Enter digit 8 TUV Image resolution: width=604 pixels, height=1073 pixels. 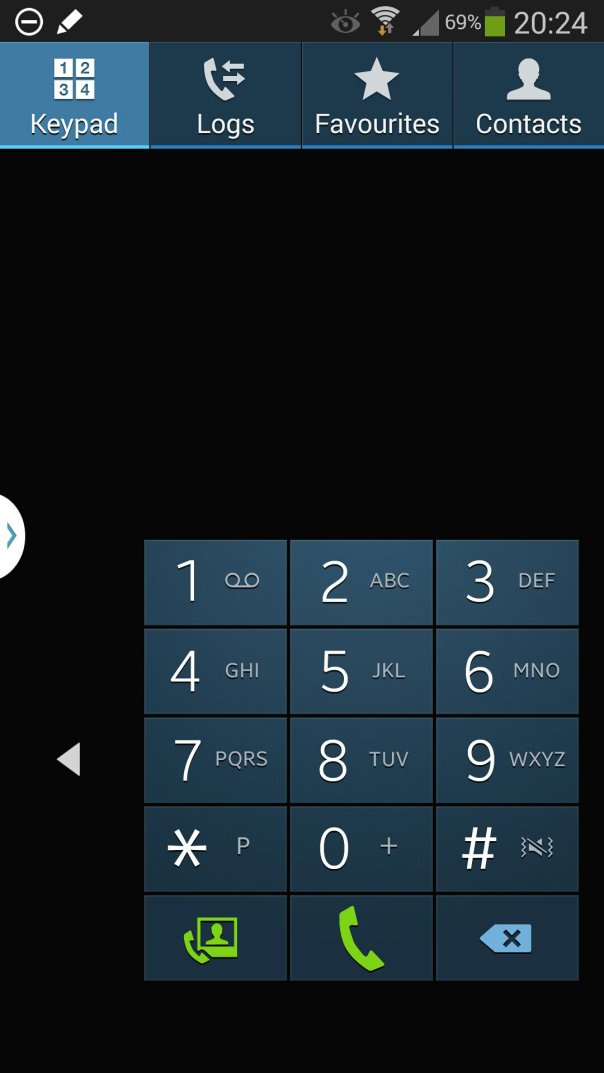pyautogui.click(x=361, y=760)
